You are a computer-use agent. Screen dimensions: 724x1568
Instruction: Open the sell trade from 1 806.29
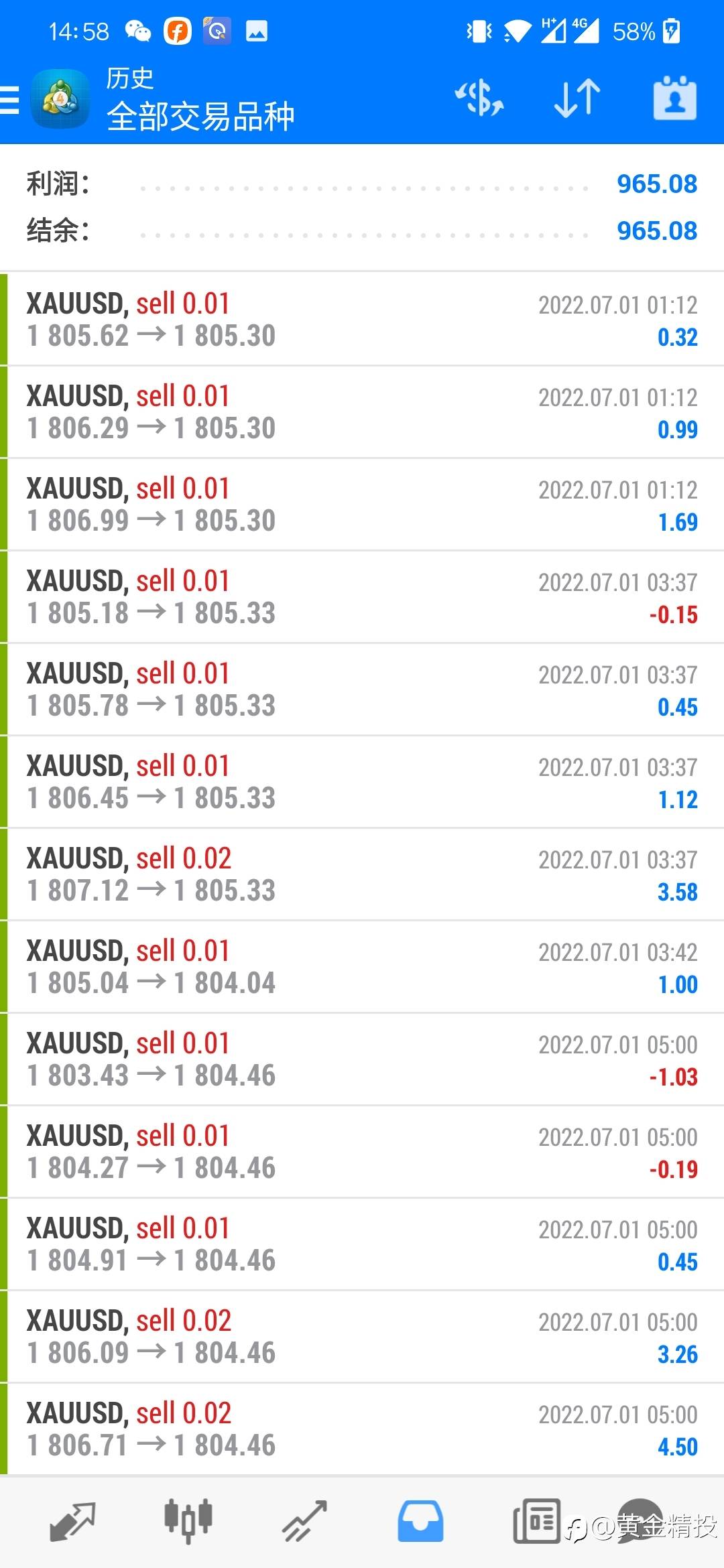362,412
